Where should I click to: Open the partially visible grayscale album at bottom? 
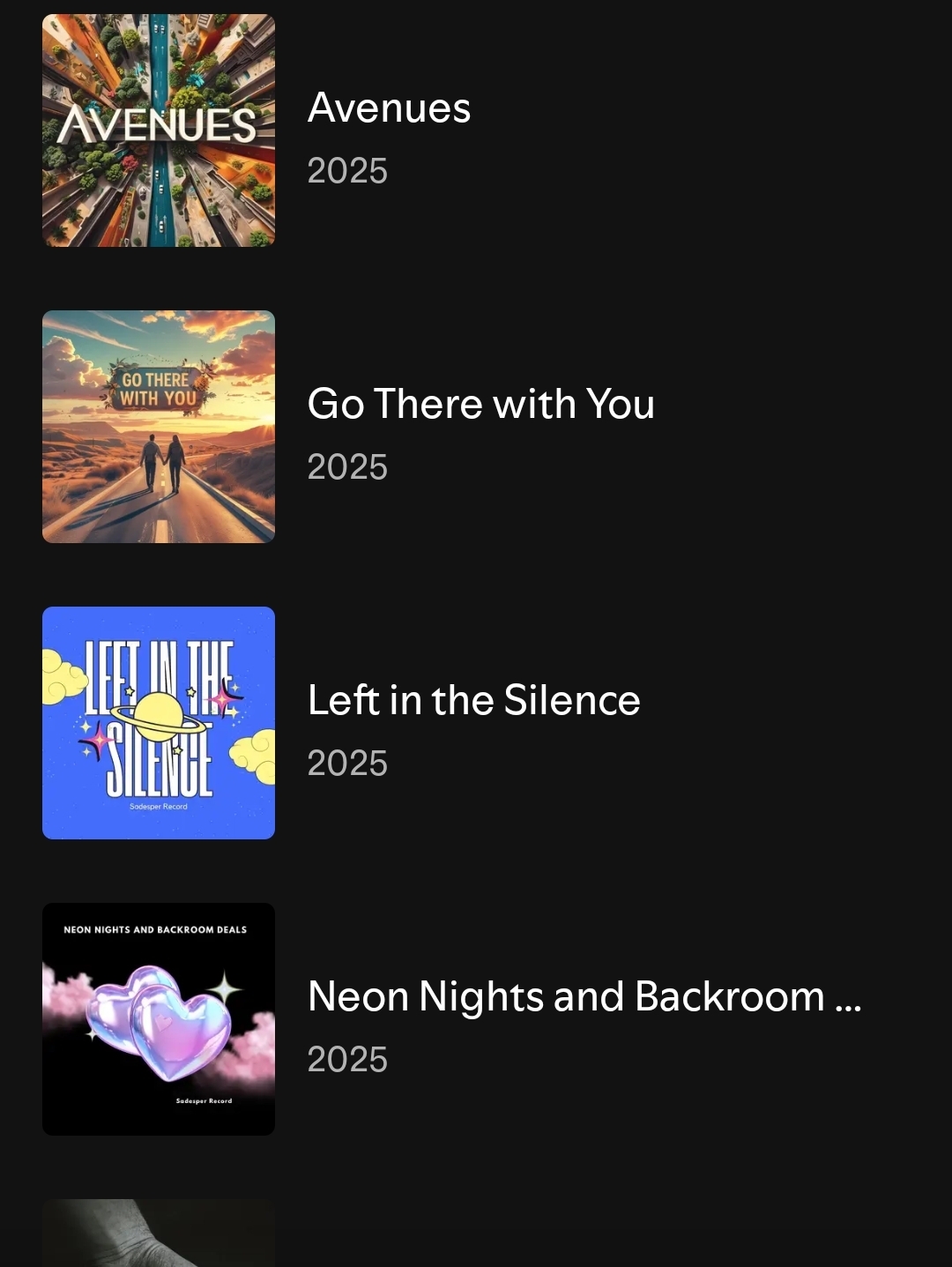click(x=159, y=1233)
